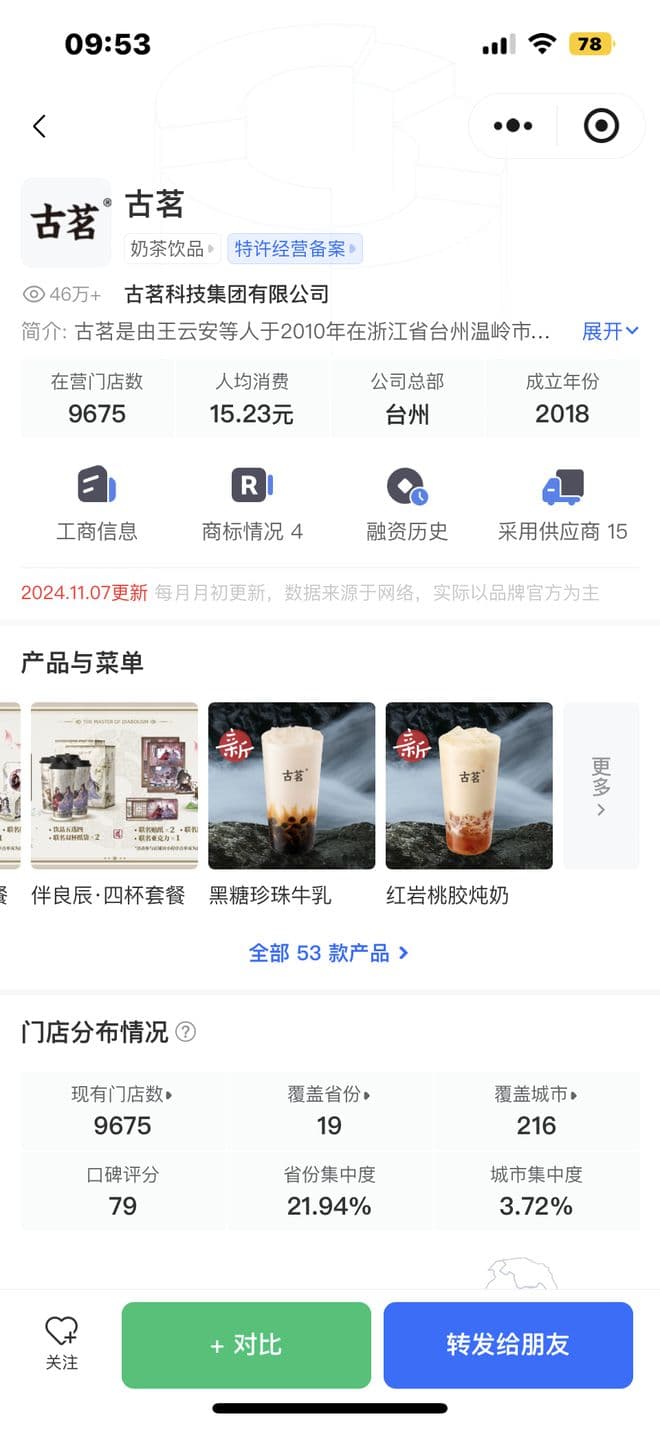Show help for 门店分布情况

[x=186, y=1032]
